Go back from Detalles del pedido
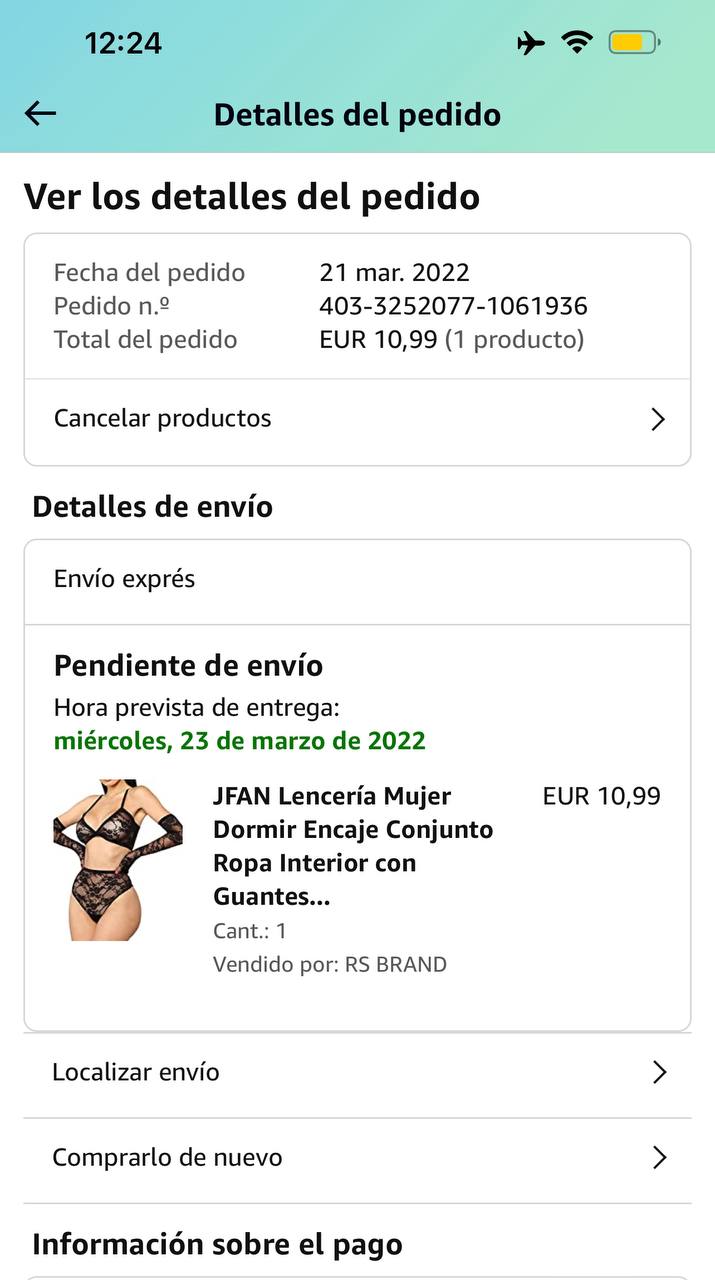This screenshot has width=715, height=1280. click(x=40, y=114)
